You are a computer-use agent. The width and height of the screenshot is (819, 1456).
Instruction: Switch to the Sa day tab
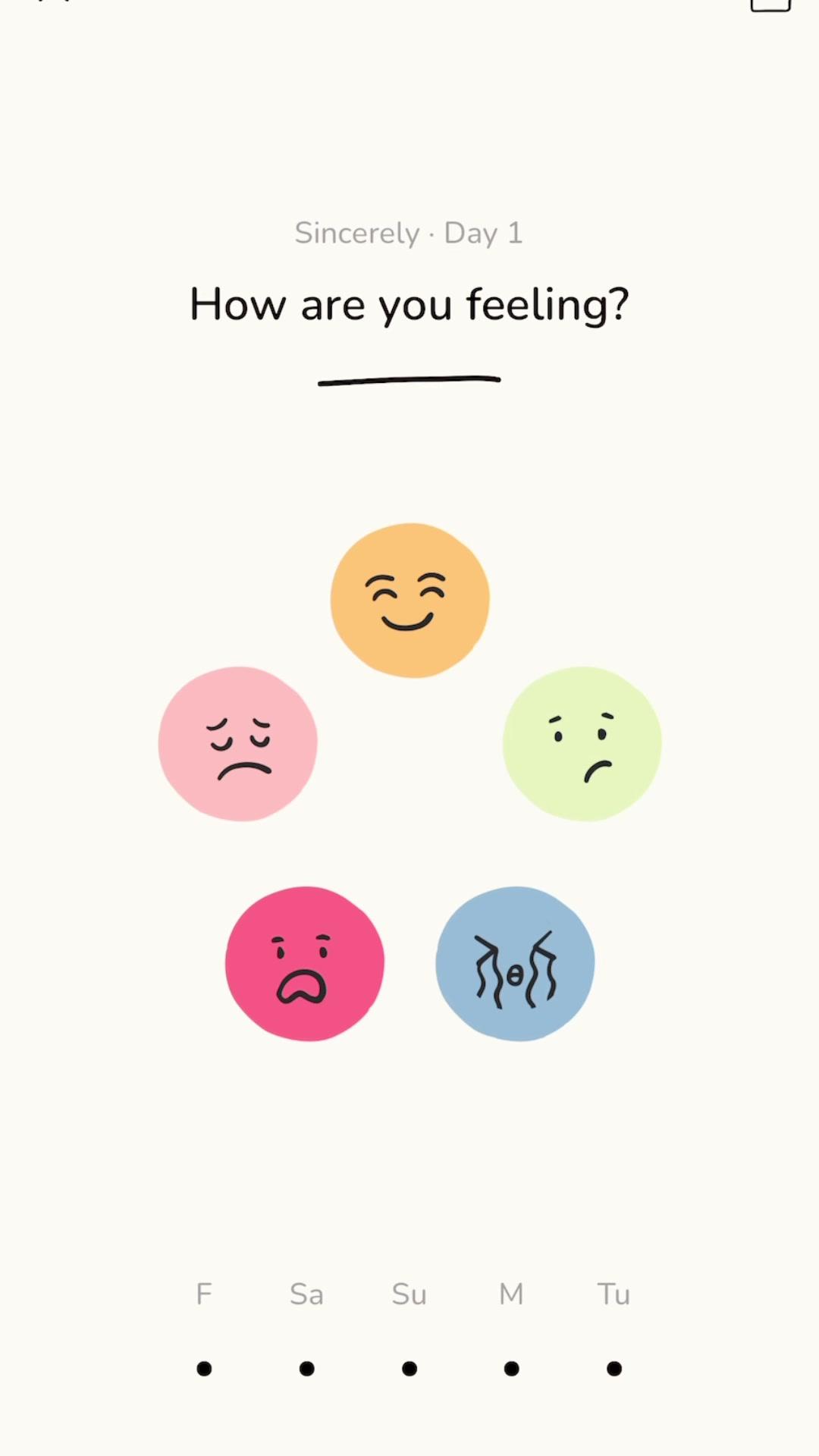pos(306,1294)
